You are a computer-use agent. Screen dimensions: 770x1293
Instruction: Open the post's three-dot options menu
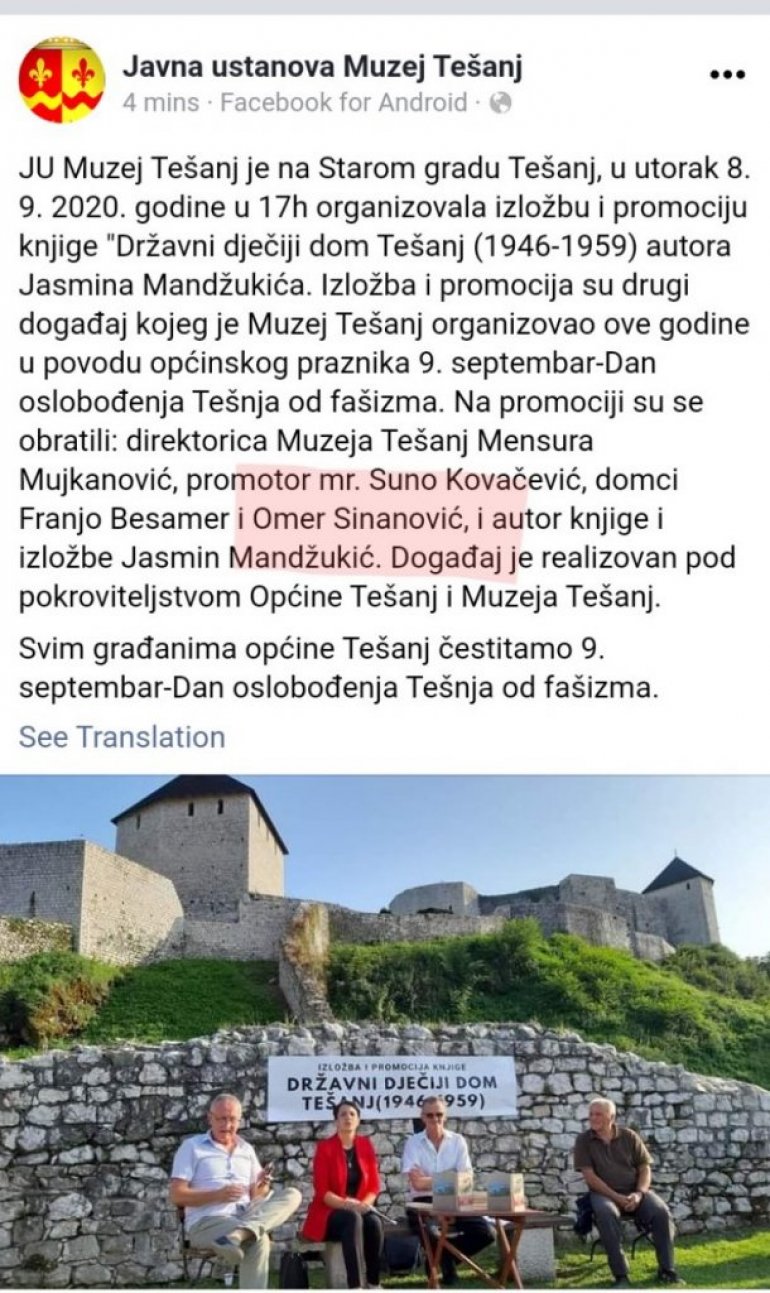pyautogui.click(x=727, y=75)
